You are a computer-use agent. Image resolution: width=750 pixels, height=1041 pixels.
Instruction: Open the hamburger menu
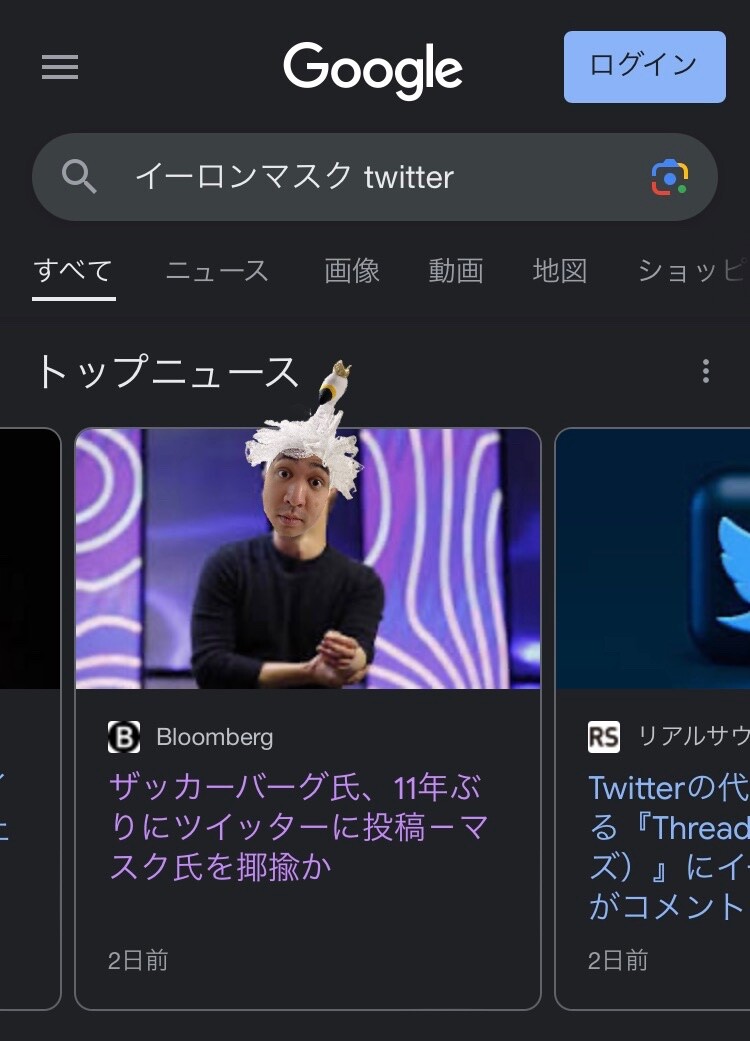pos(60,67)
